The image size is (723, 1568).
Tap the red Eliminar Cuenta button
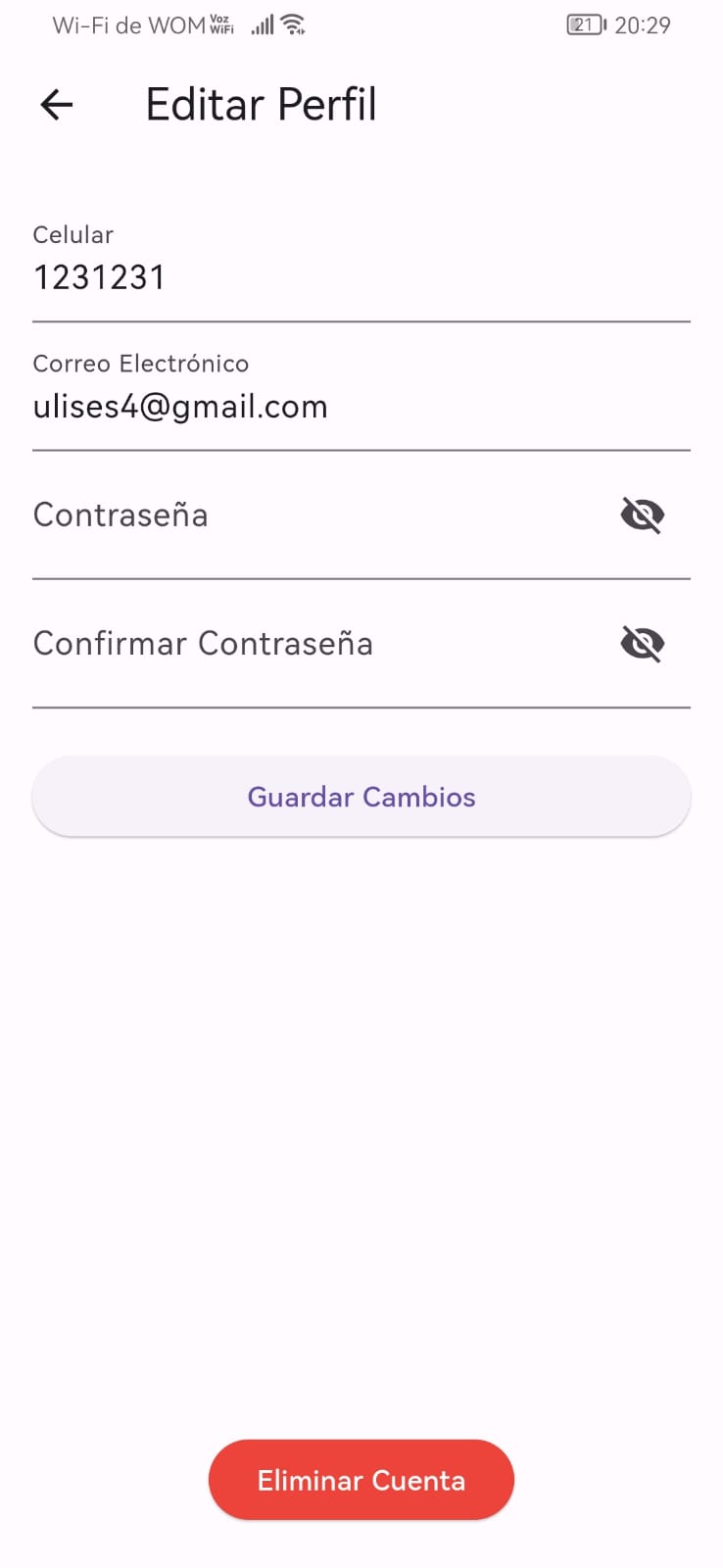(361, 1480)
